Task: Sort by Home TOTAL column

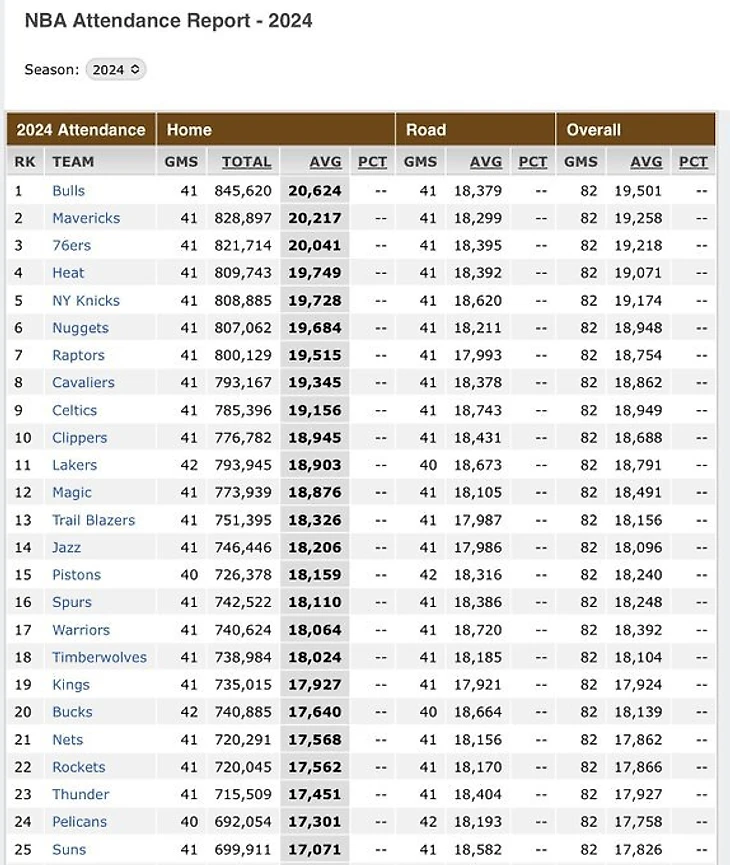Action: pos(246,162)
